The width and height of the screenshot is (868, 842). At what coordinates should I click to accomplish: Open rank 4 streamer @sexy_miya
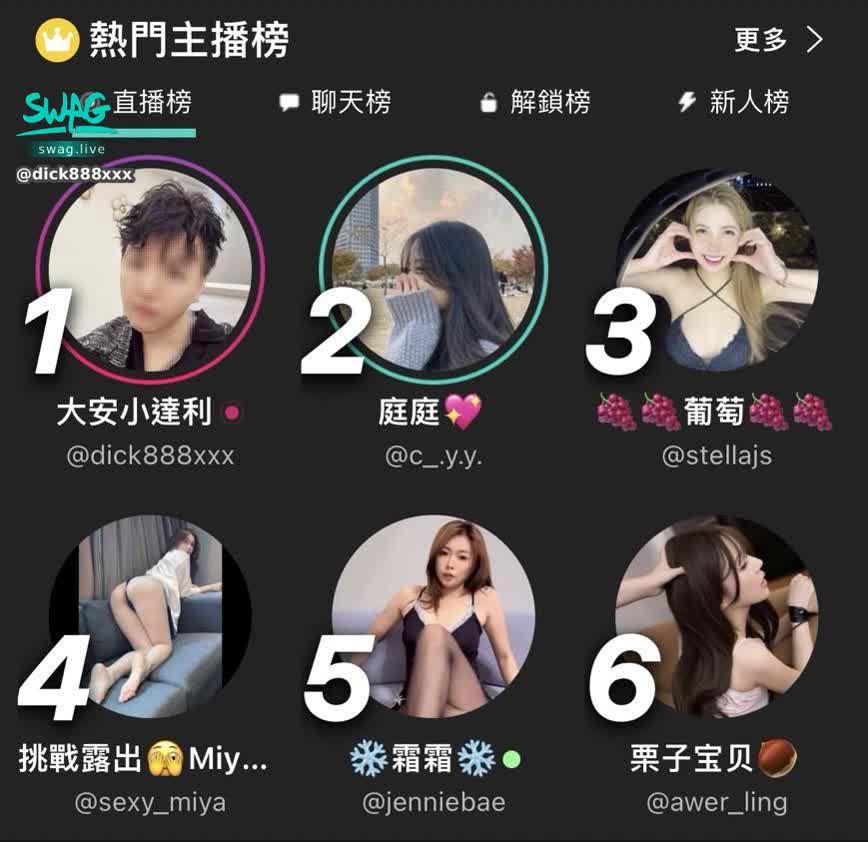pos(150,615)
